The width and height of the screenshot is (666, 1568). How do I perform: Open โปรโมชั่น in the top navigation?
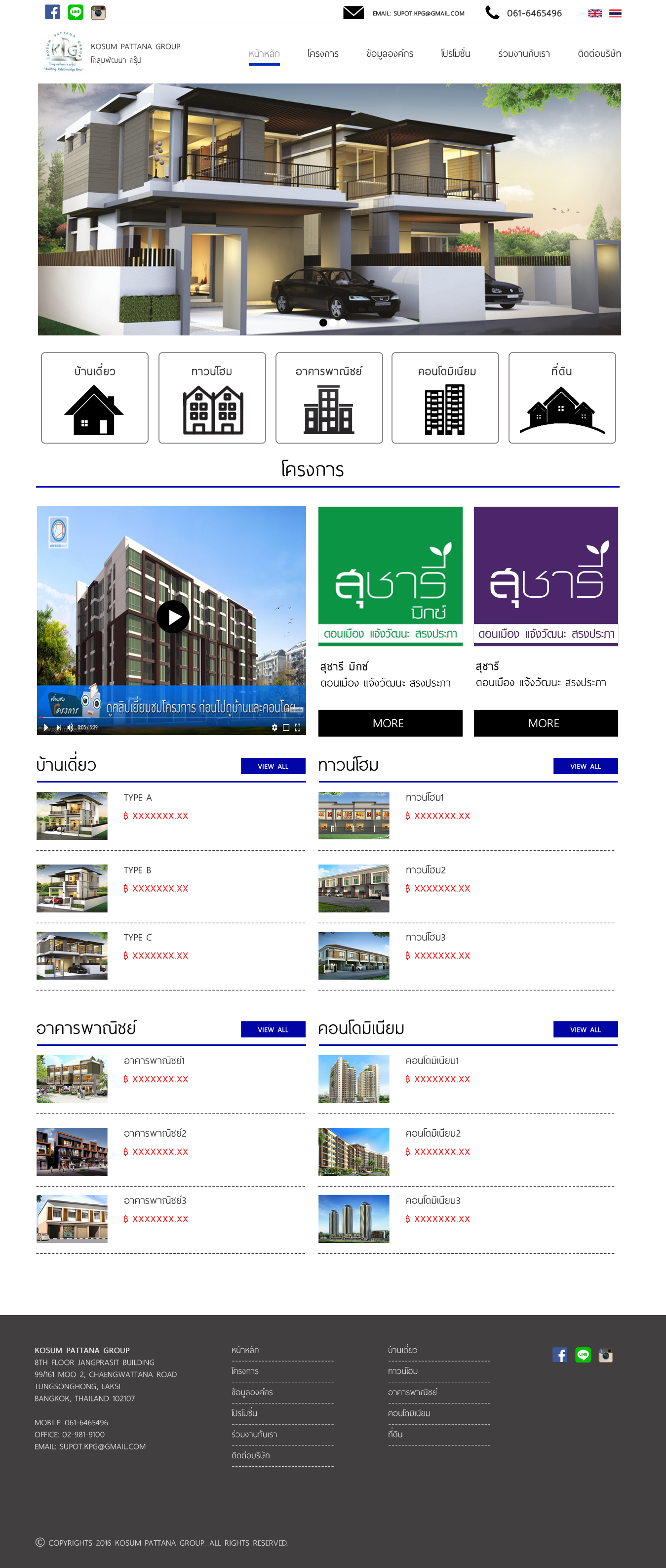coord(455,53)
